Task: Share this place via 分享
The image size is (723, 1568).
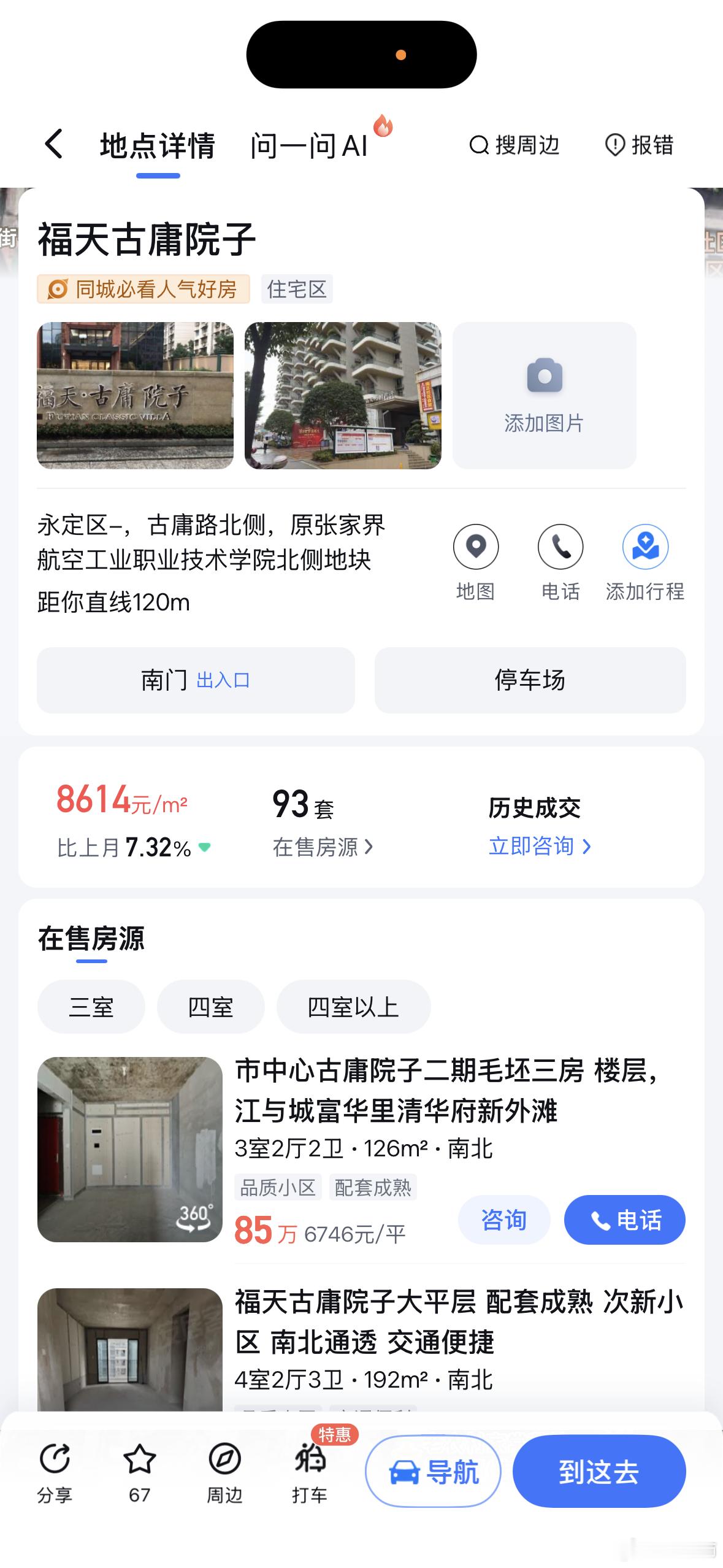Action: pyautogui.click(x=55, y=1472)
